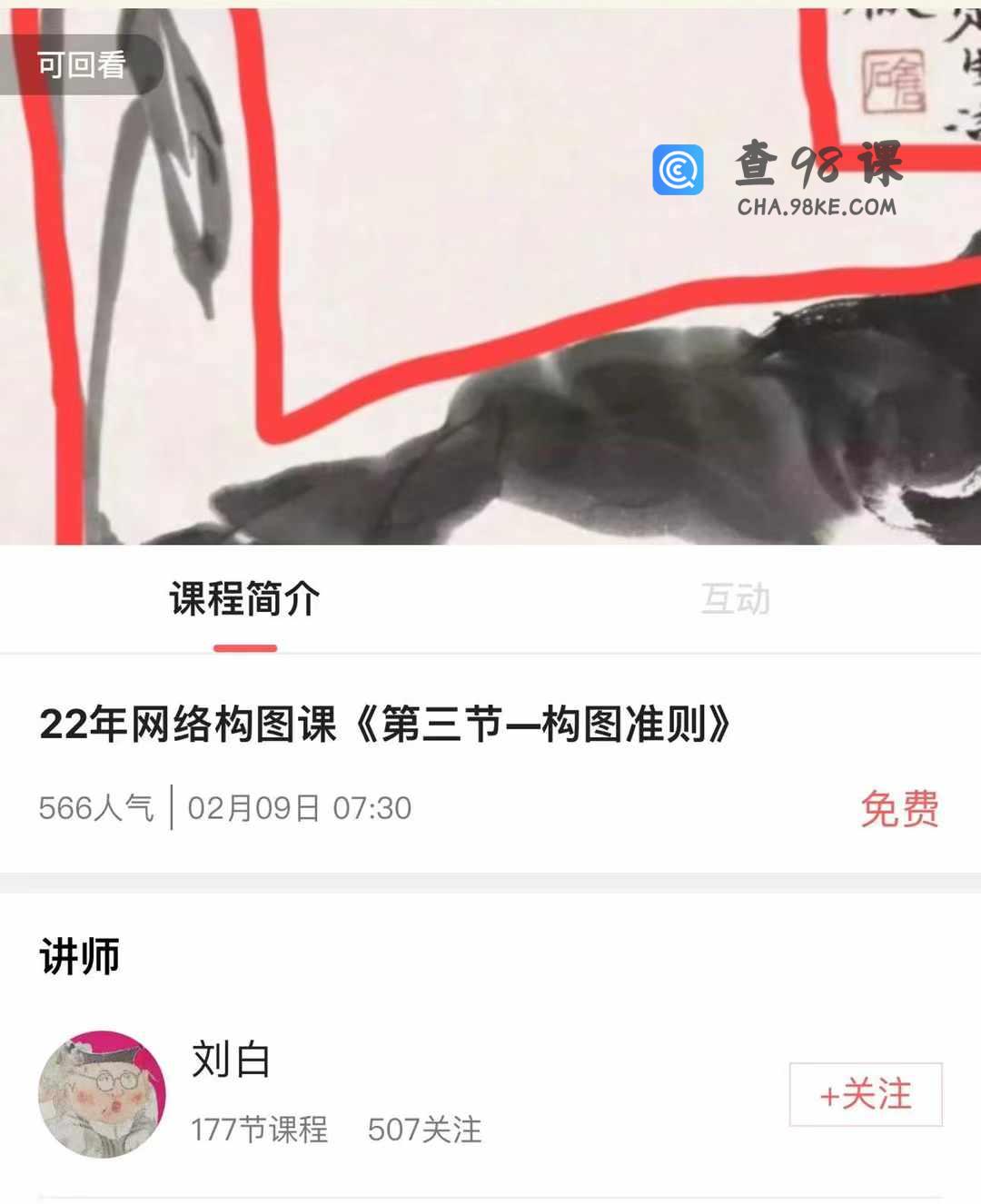
Task: Select the 课程简介 tab
Action: [x=244, y=599]
